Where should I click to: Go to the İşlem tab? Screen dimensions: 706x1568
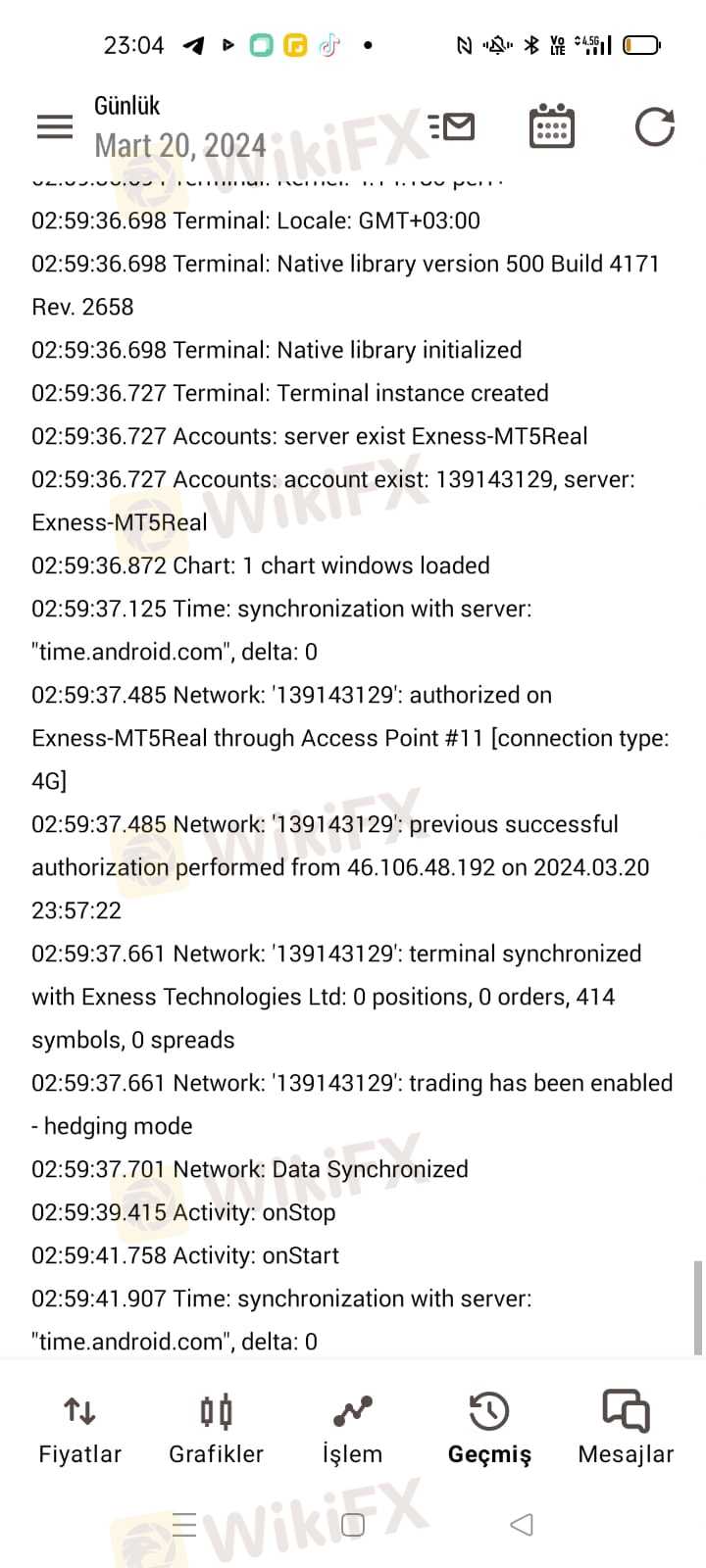(352, 1429)
